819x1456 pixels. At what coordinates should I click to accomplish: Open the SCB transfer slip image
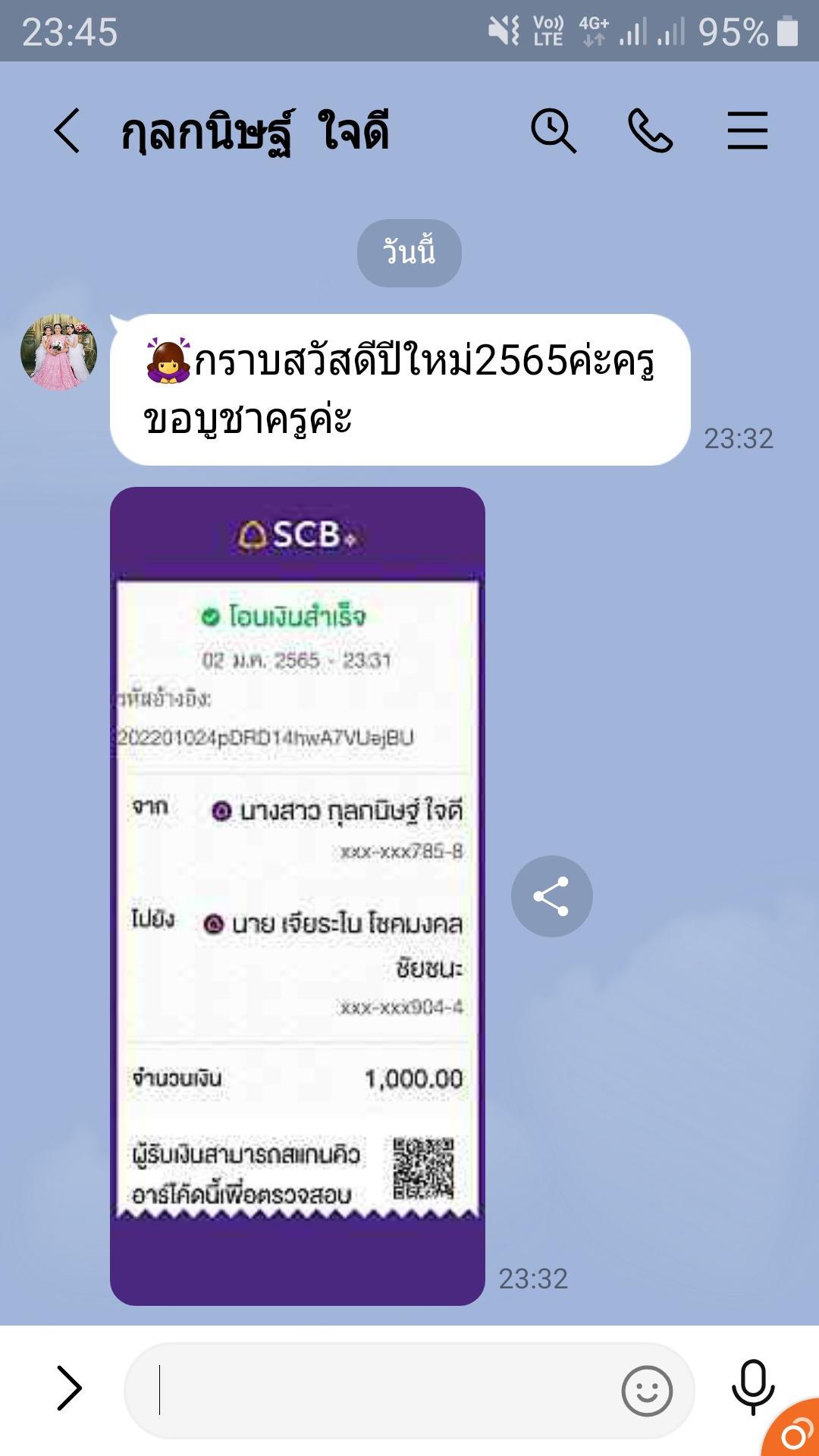(x=297, y=895)
